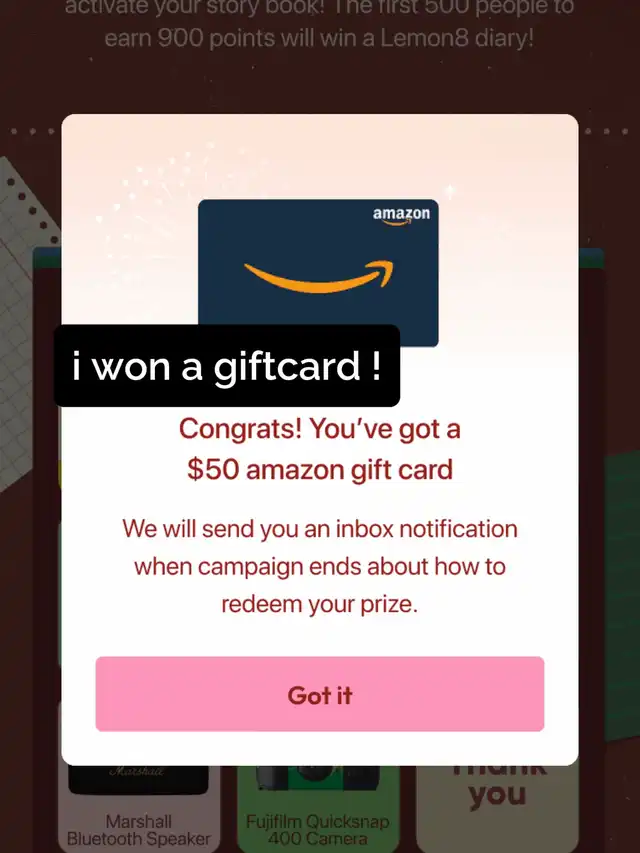Image resolution: width=640 pixels, height=853 pixels.
Task: Dismiss the prize dialog with Got it
Action: click(320, 694)
